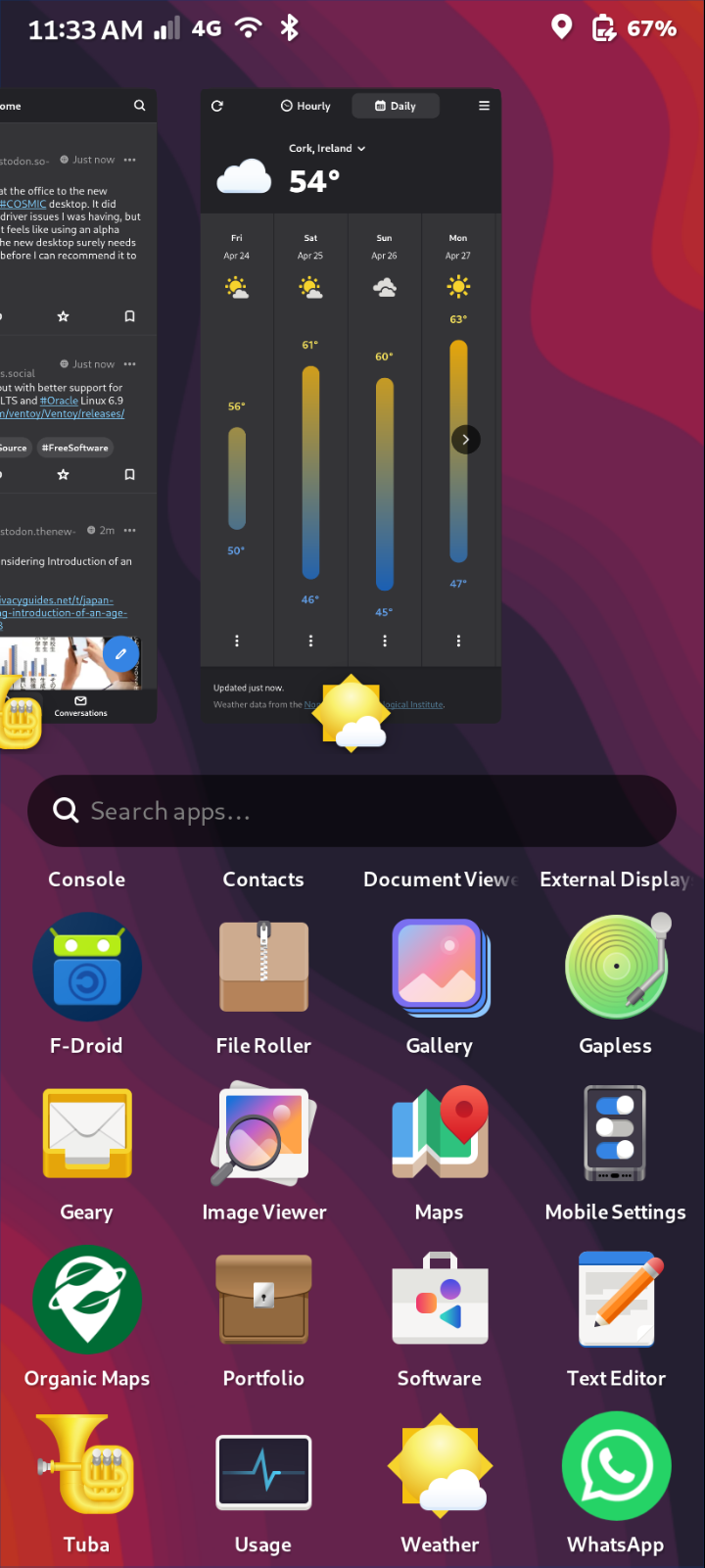
Task: Launch Gapless music player
Action: point(616,968)
